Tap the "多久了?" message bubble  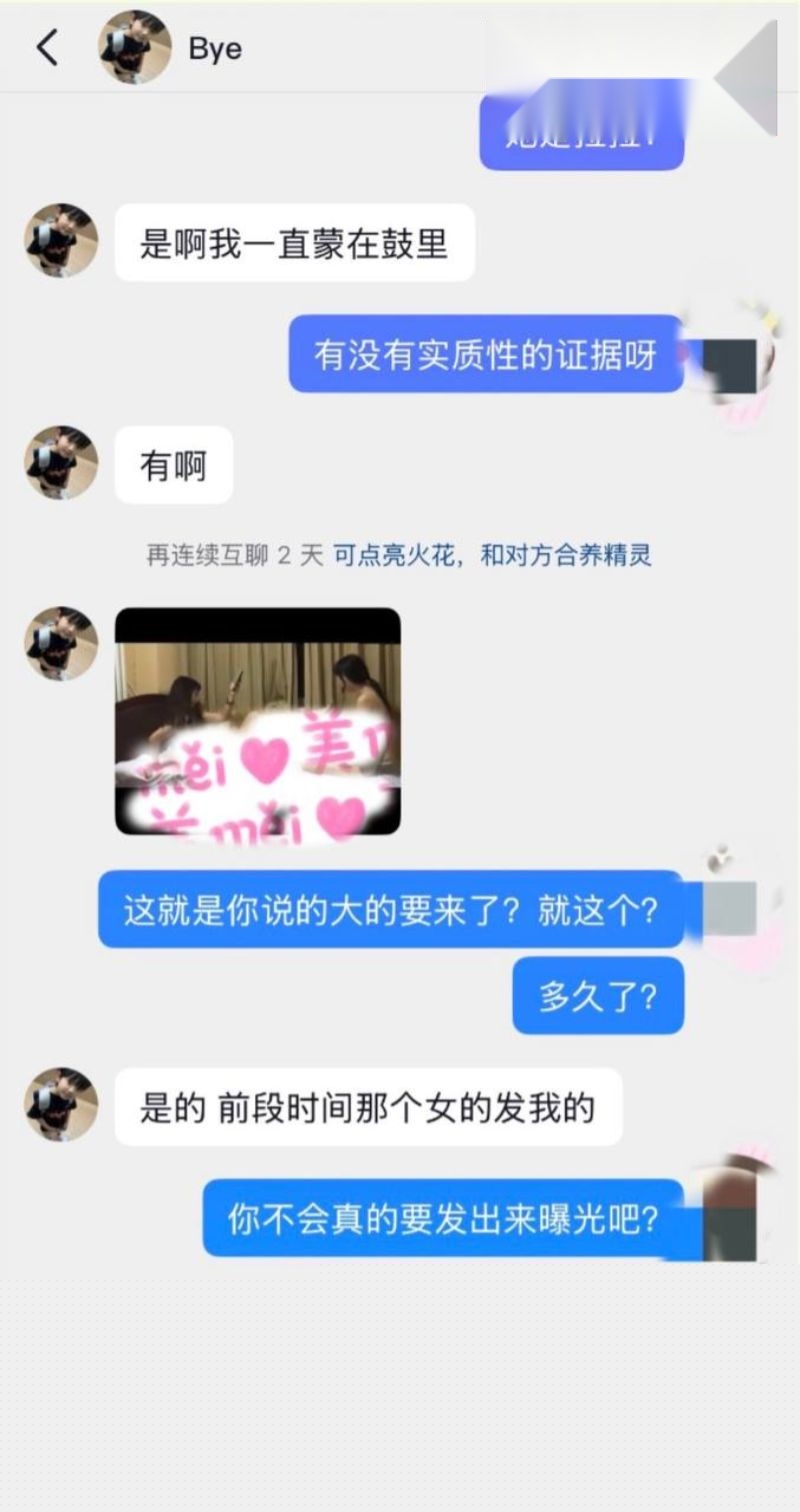(x=597, y=996)
